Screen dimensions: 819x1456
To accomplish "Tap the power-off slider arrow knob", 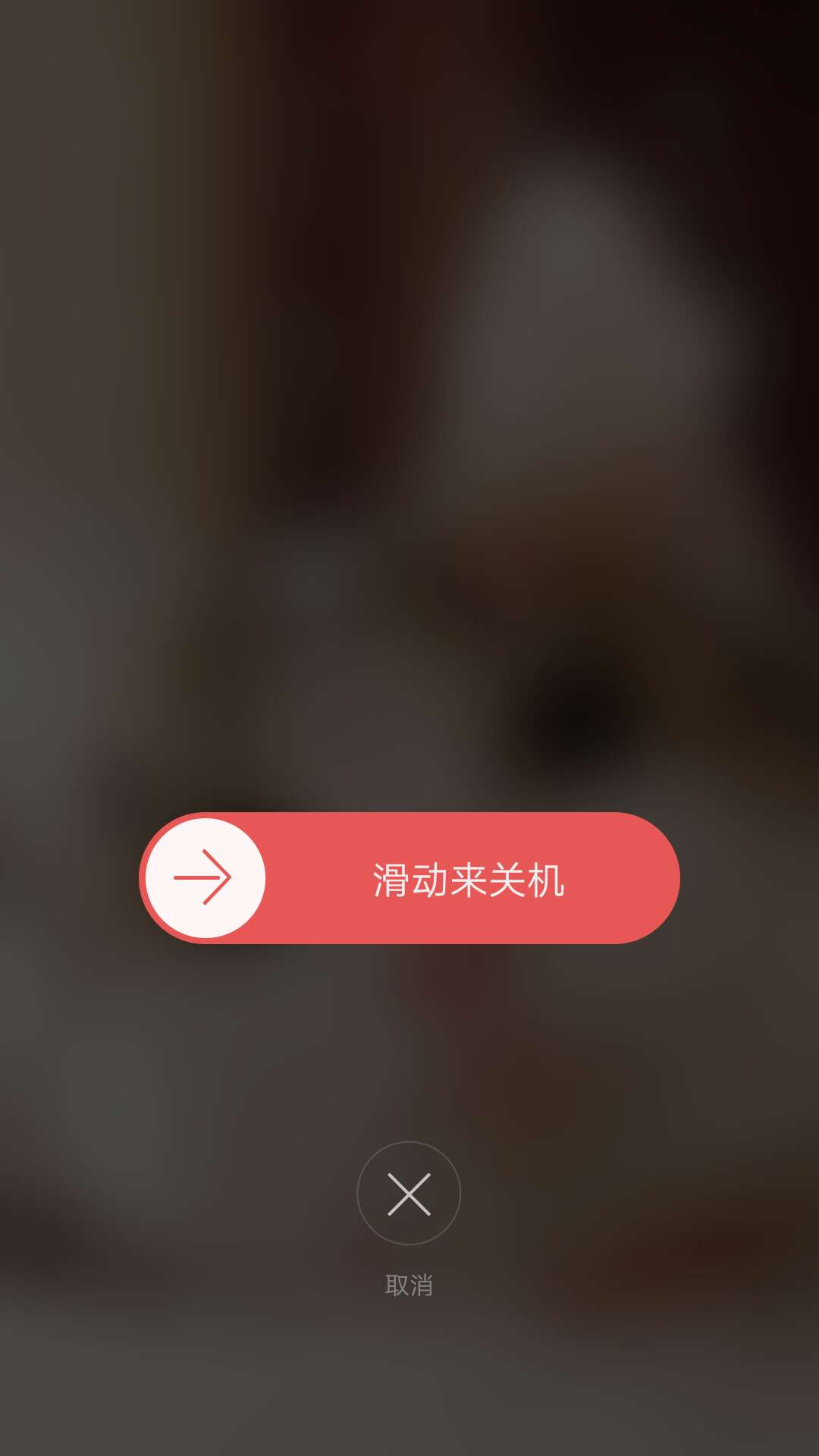I will [x=205, y=878].
